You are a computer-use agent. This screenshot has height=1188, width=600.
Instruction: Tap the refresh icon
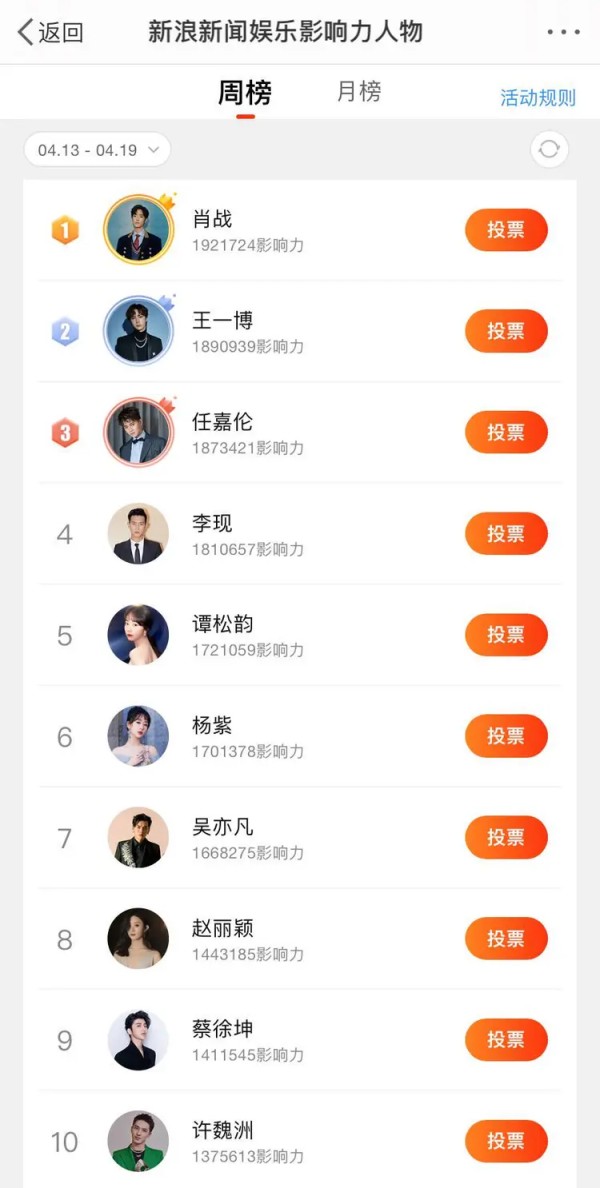(548, 150)
